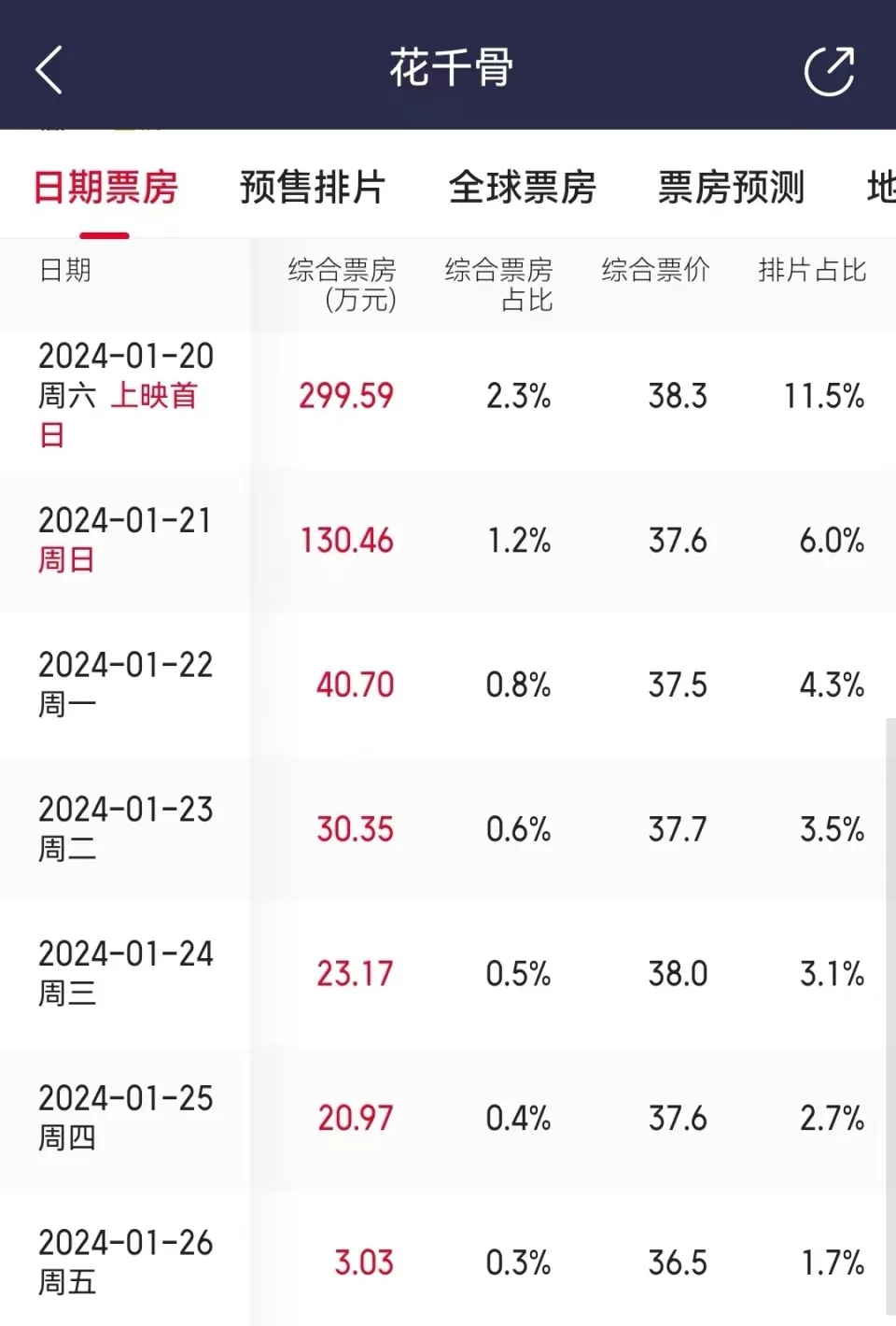View the 票房预测 tab
This screenshot has height=1326, width=896.
pos(731,188)
